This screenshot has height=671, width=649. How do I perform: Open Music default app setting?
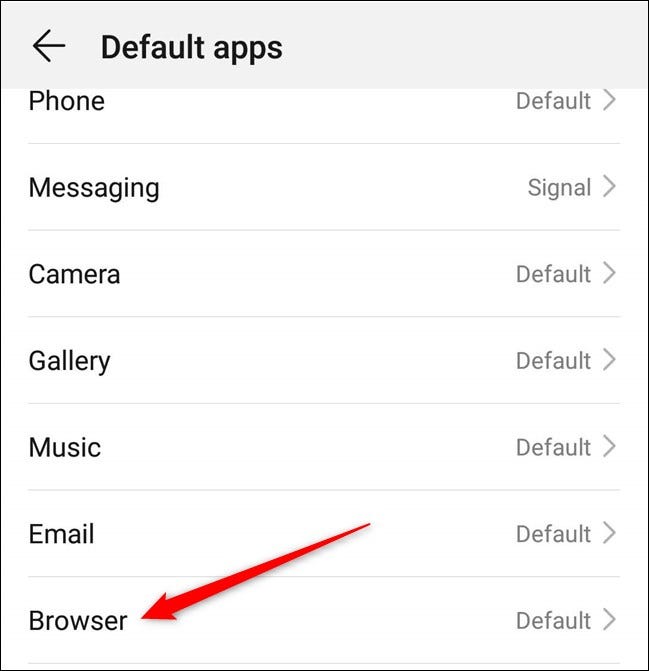322,447
